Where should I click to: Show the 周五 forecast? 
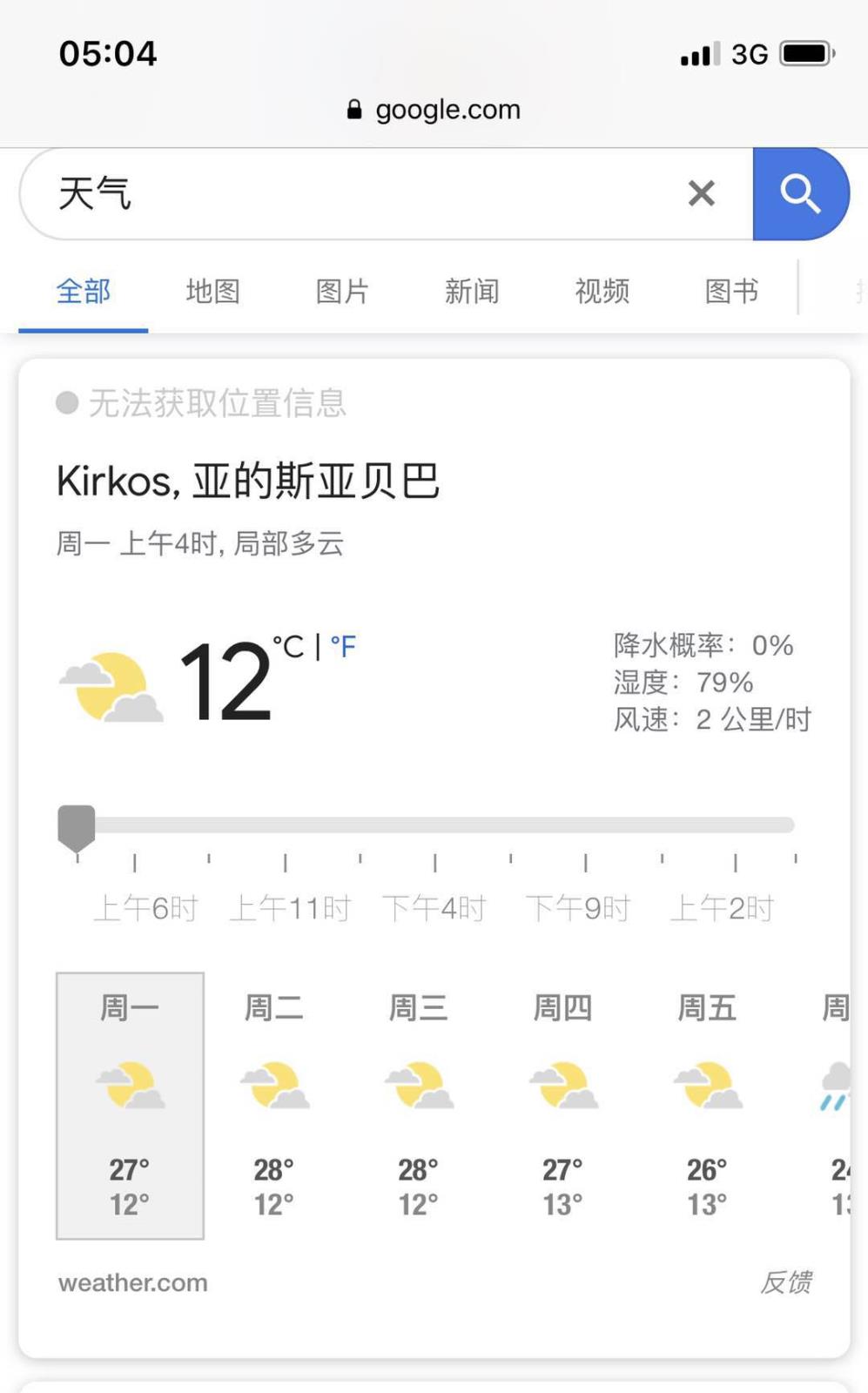click(x=708, y=1105)
